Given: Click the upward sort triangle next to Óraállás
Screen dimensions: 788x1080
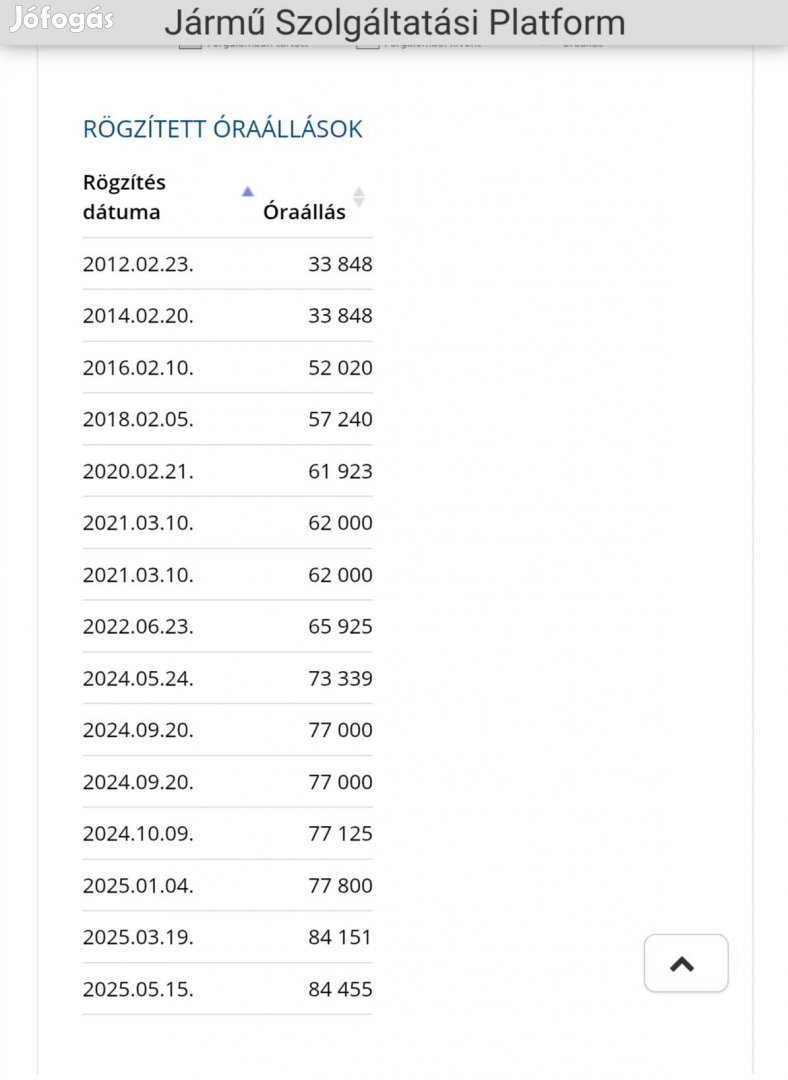Looking at the screenshot, I should [x=358, y=191].
